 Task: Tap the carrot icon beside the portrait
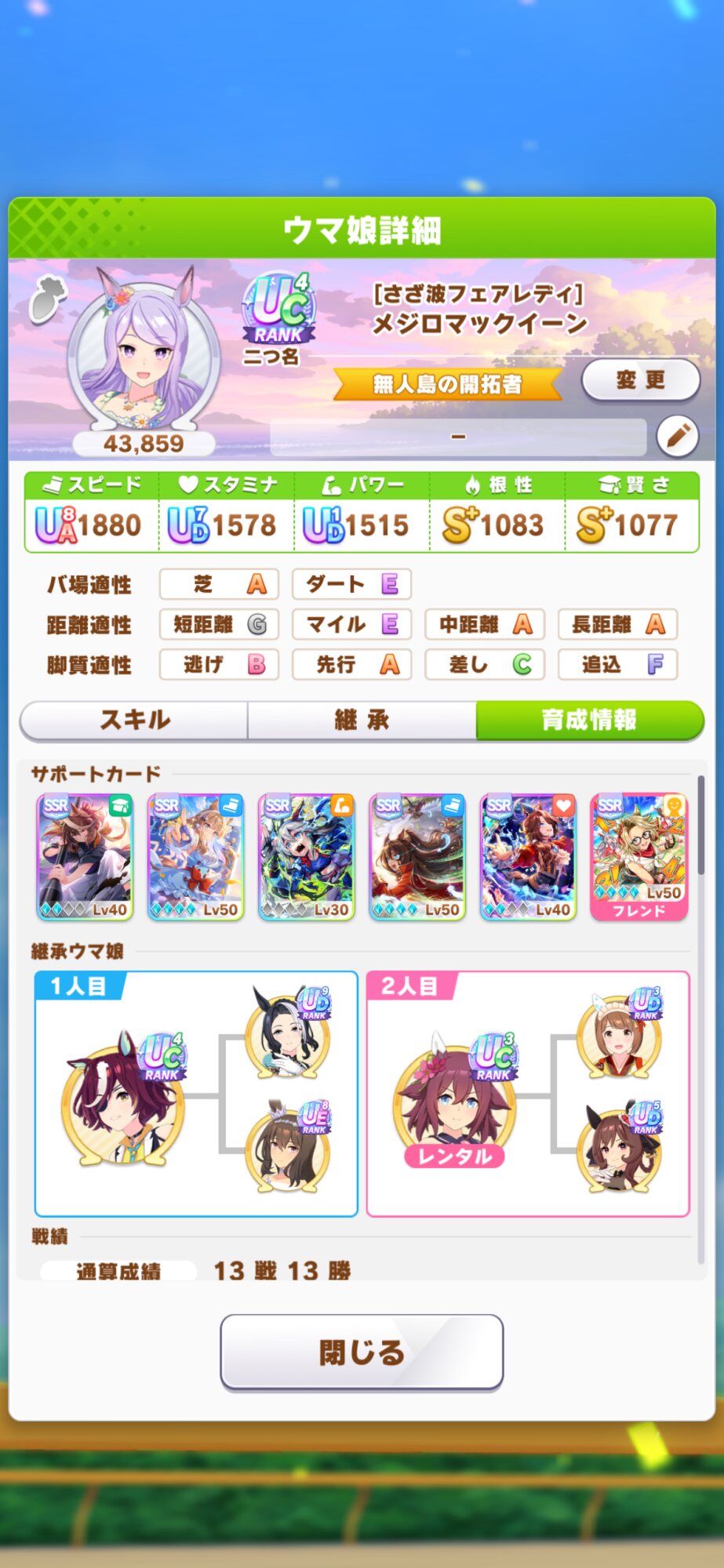(47, 300)
